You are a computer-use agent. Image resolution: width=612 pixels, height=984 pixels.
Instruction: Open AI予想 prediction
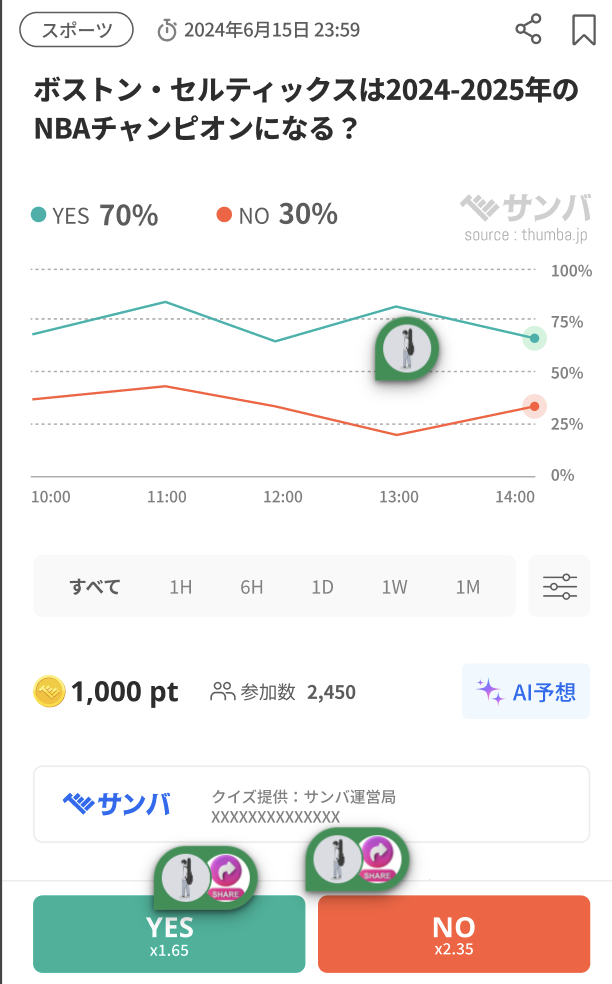point(526,691)
